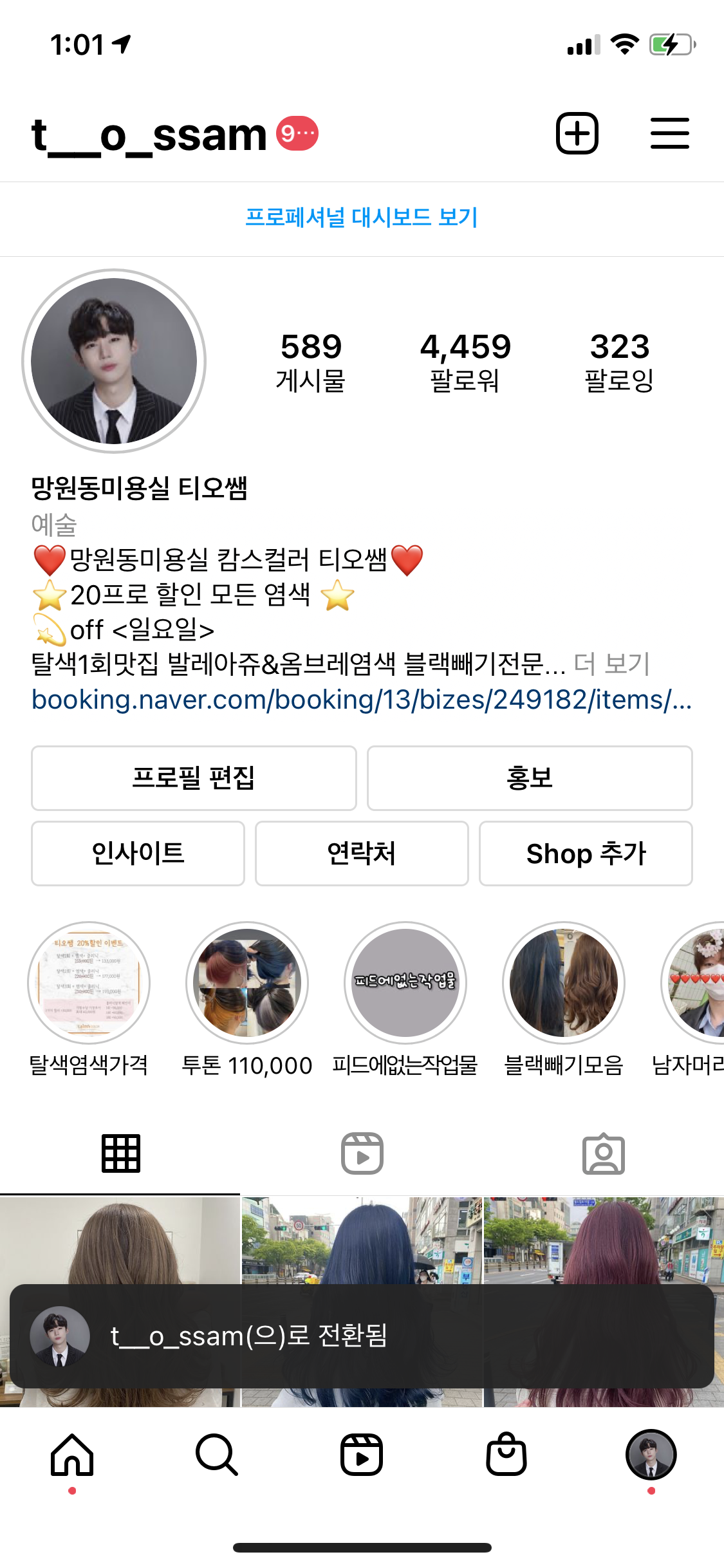Open the hamburger menu
The image size is (724, 1568).
(669, 133)
